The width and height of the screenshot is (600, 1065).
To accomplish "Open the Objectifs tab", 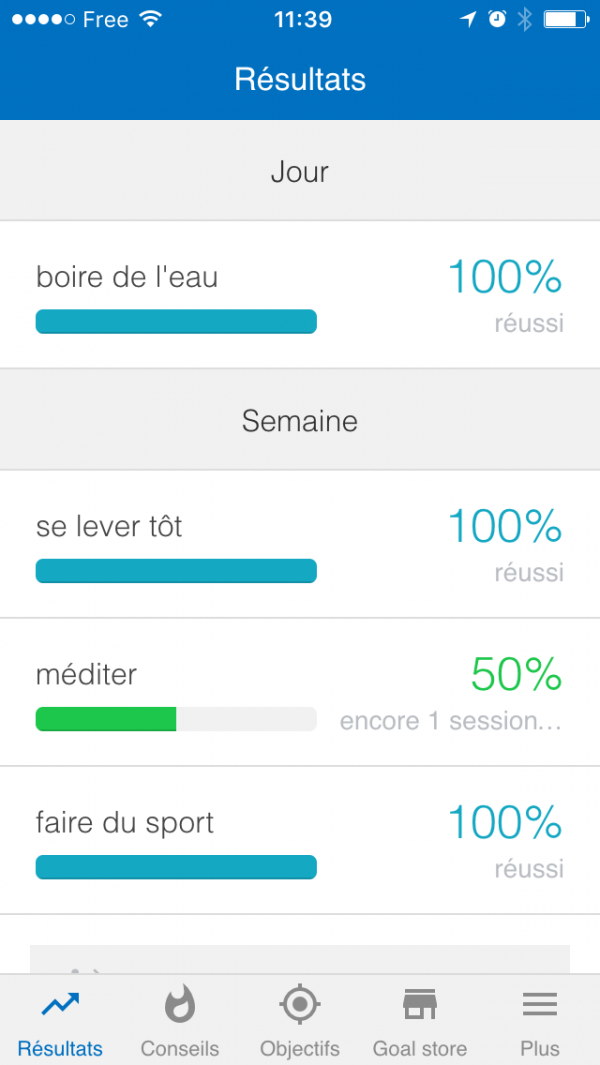I will pos(300,1020).
